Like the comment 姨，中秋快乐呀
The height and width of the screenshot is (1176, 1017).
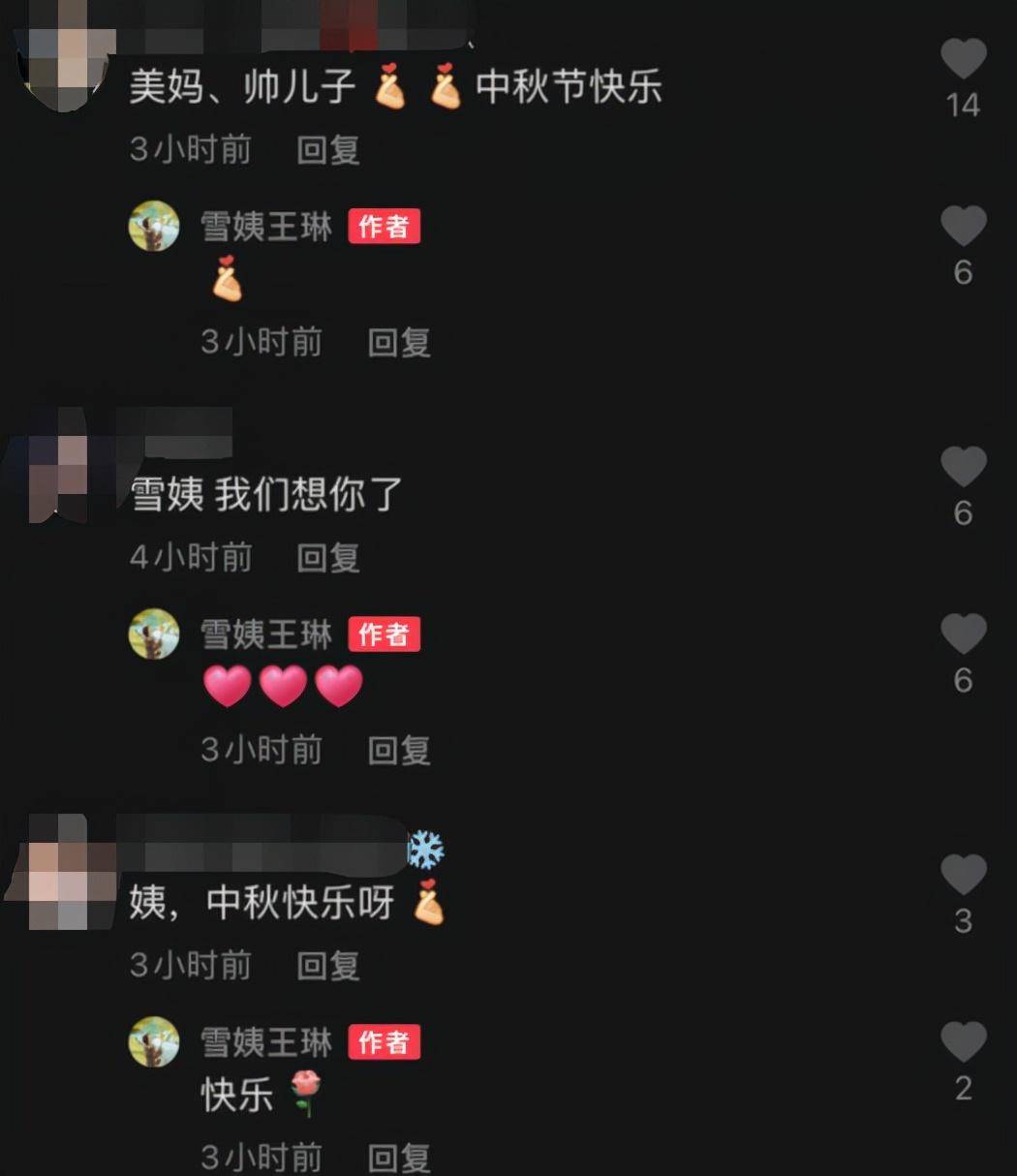tap(963, 875)
